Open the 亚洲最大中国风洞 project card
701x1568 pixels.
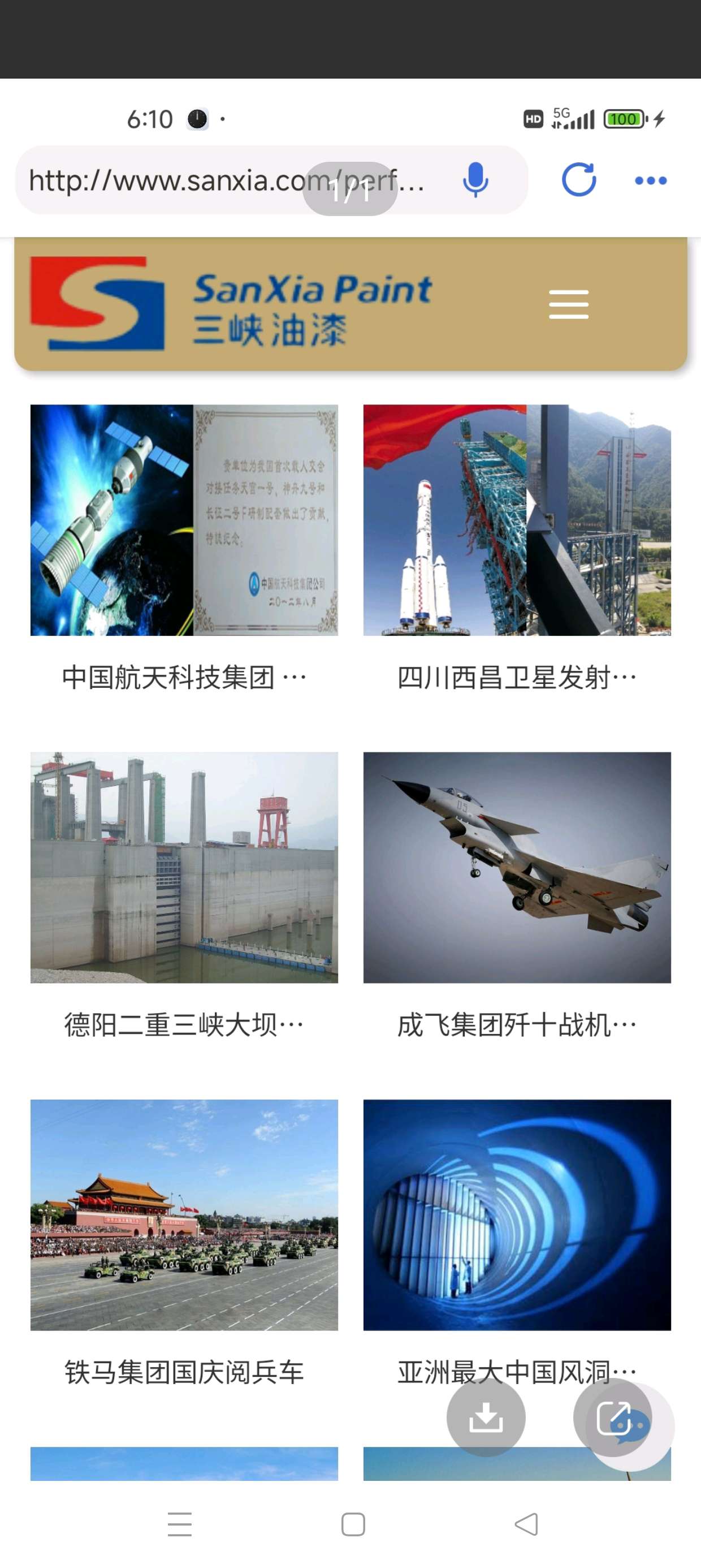click(x=517, y=1242)
